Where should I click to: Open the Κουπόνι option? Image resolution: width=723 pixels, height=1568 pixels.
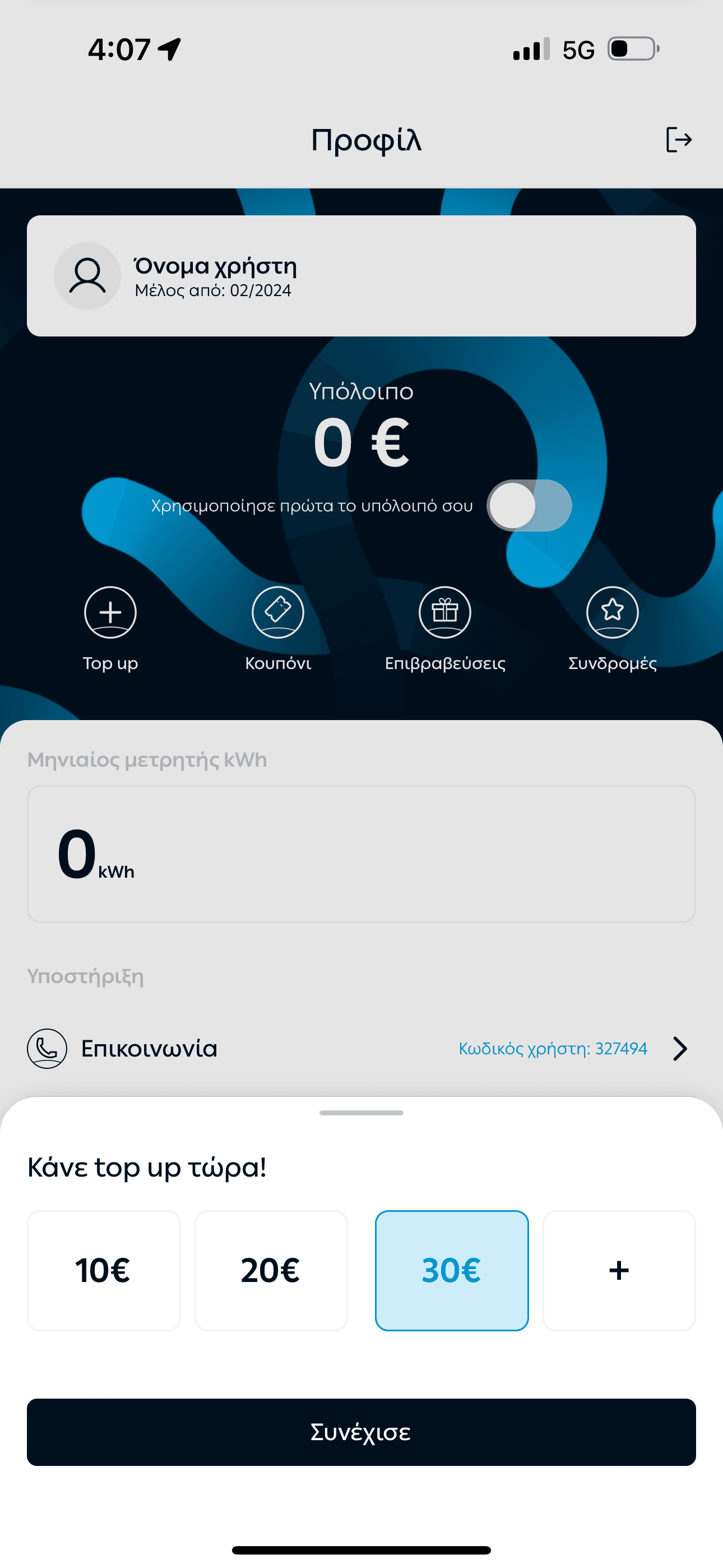pos(278,613)
